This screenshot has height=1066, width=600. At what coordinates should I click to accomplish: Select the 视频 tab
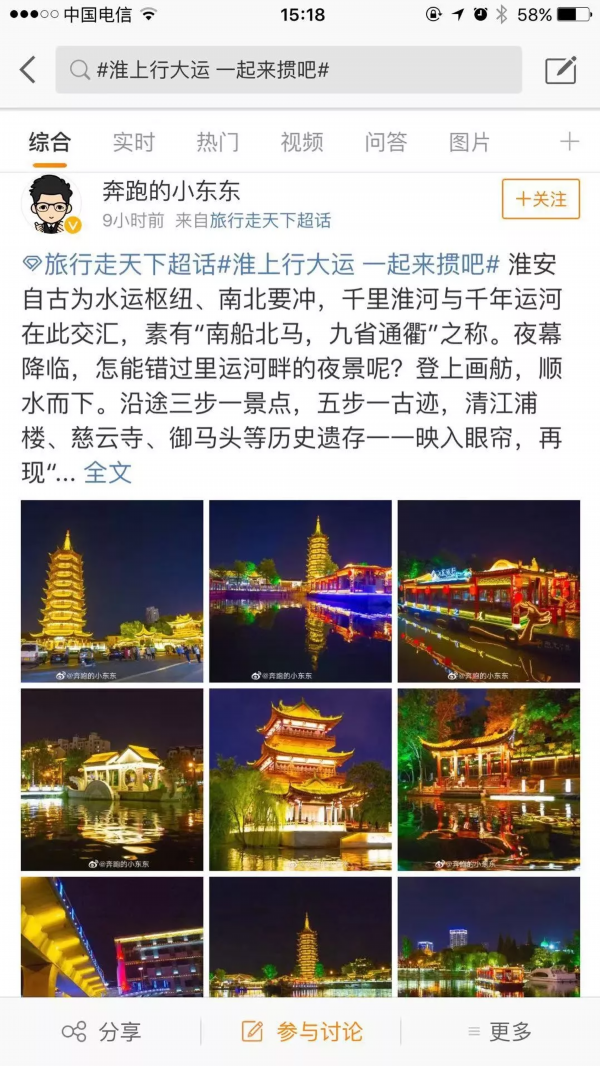point(301,142)
